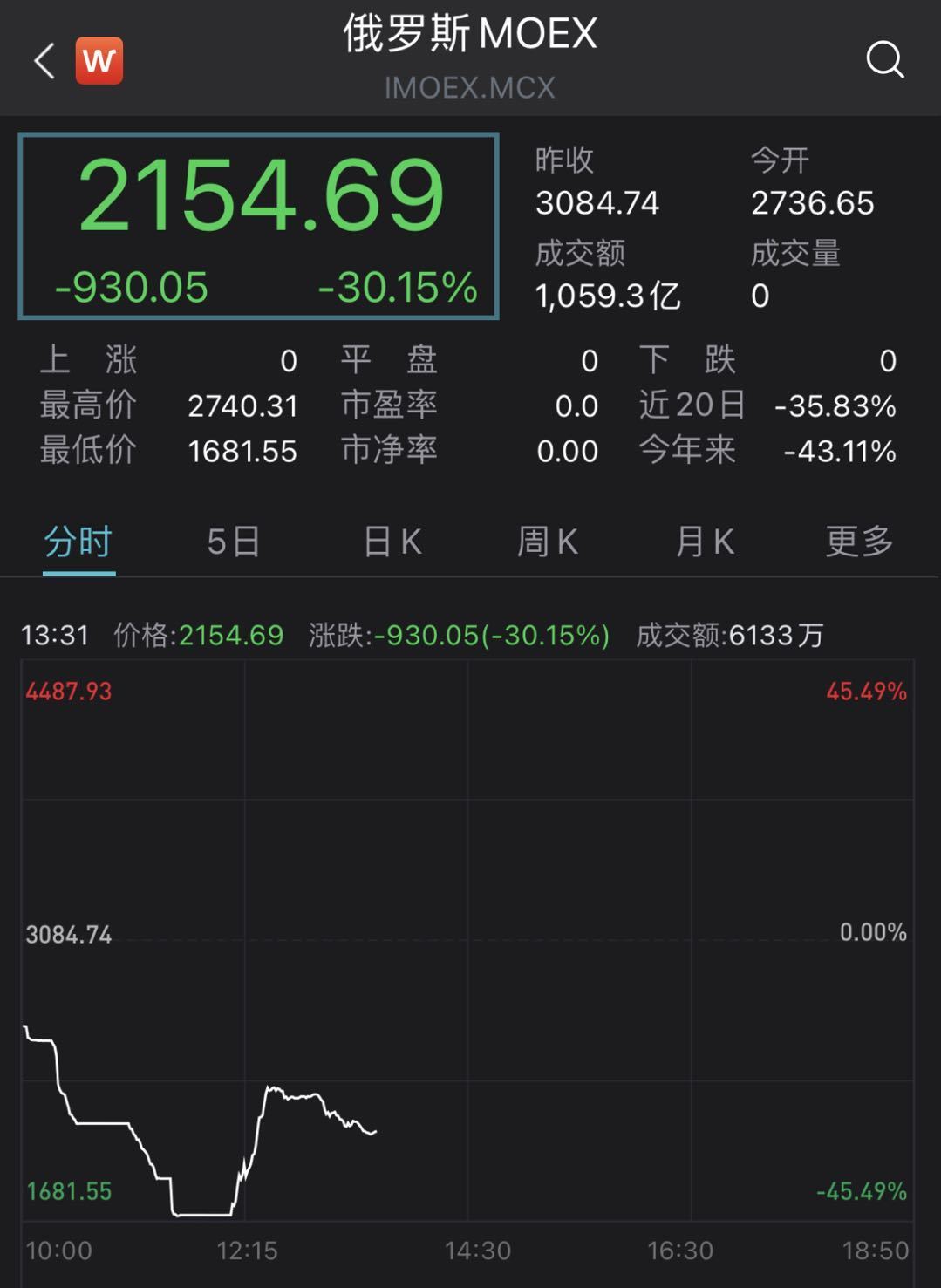
Task: Click the Wind logo next to the back arrow
Action: tap(99, 61)
